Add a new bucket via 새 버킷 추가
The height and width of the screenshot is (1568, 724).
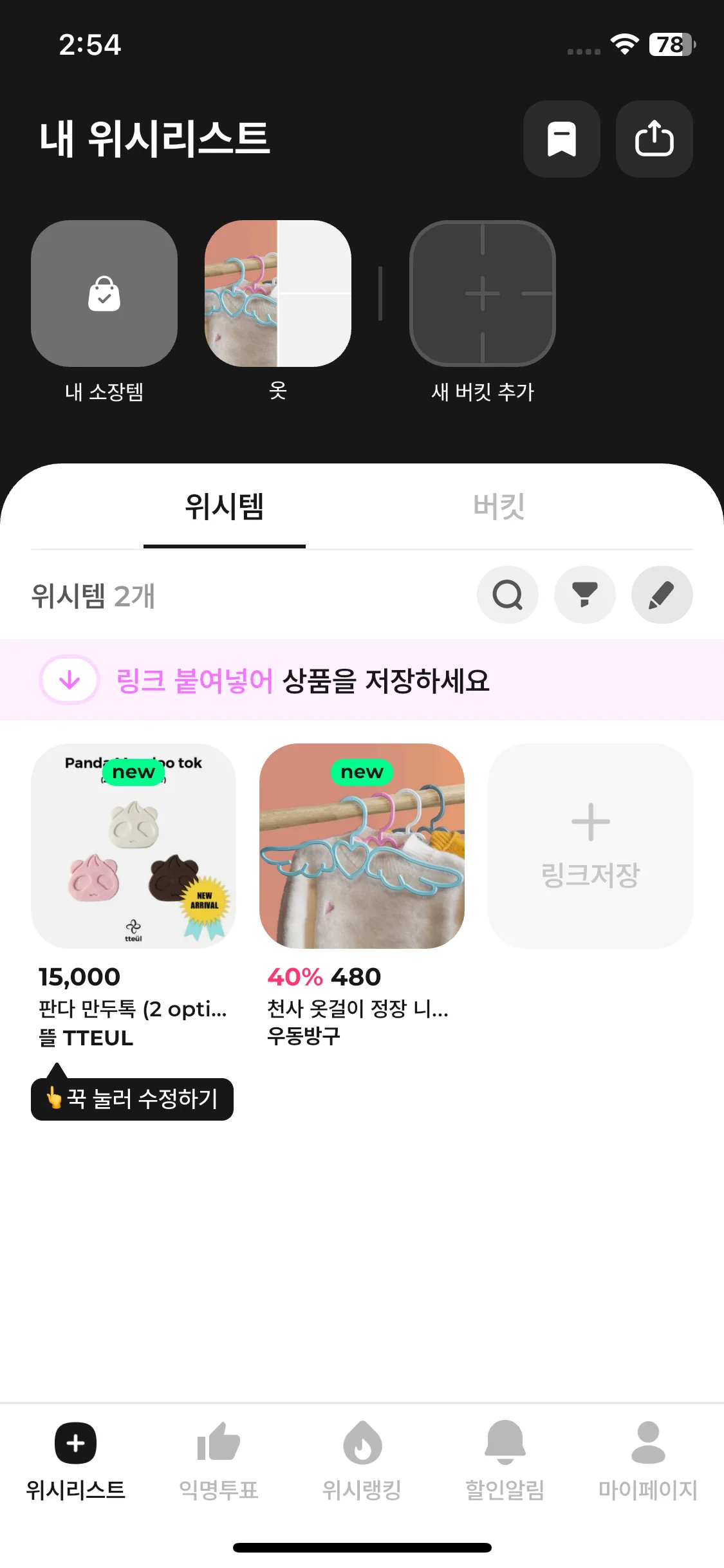[483, 294]
